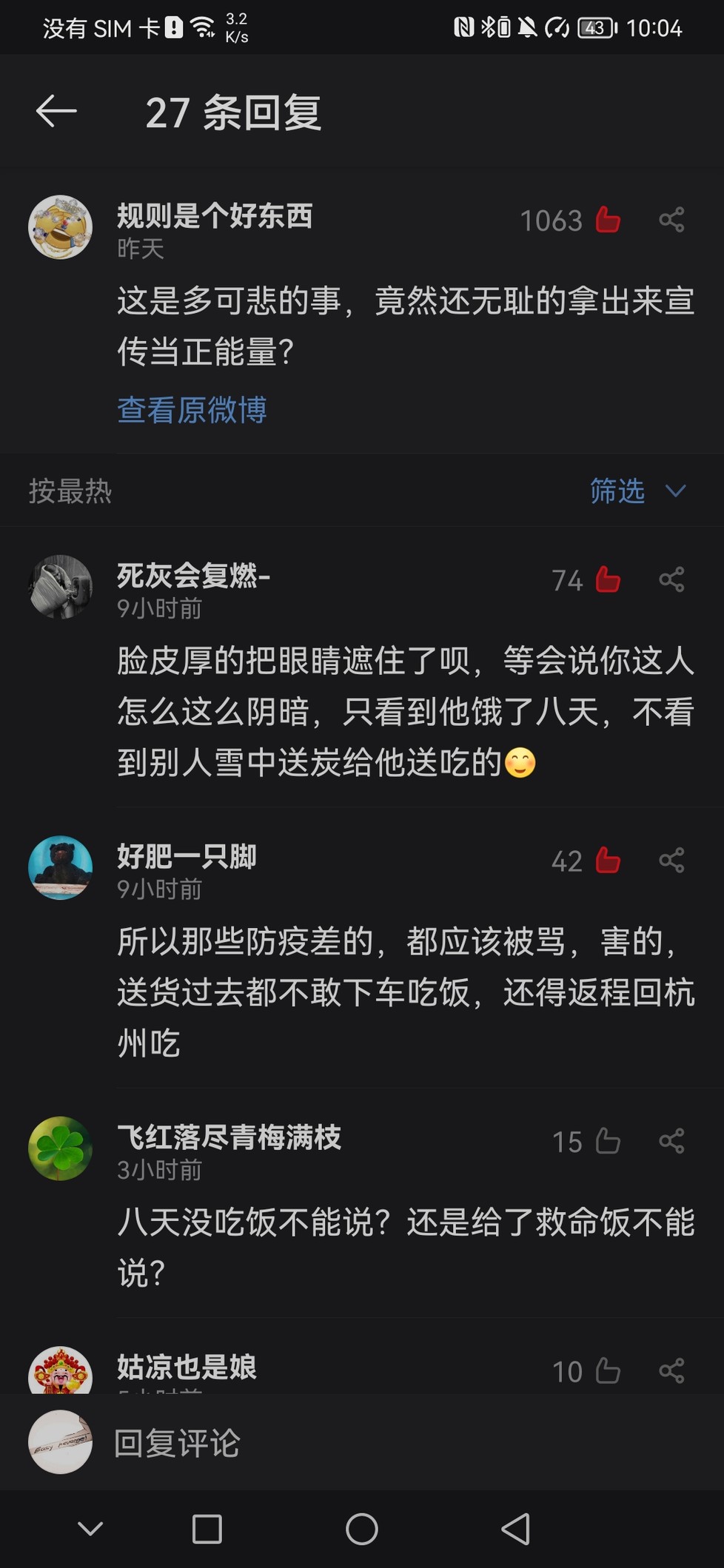Open the profile of 好肥一只脚
724x1568 pixels.
(60, 867)
